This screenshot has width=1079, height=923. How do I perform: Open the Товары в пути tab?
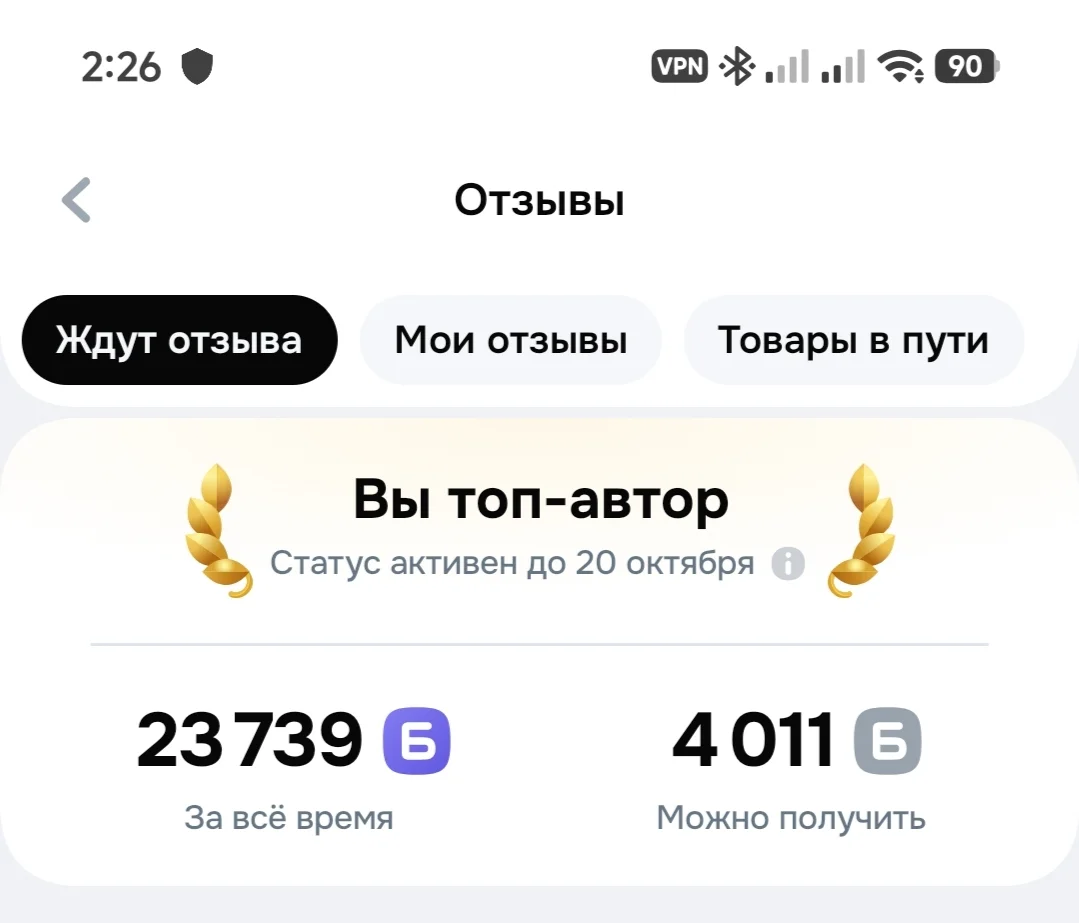(x=853, y=340)
